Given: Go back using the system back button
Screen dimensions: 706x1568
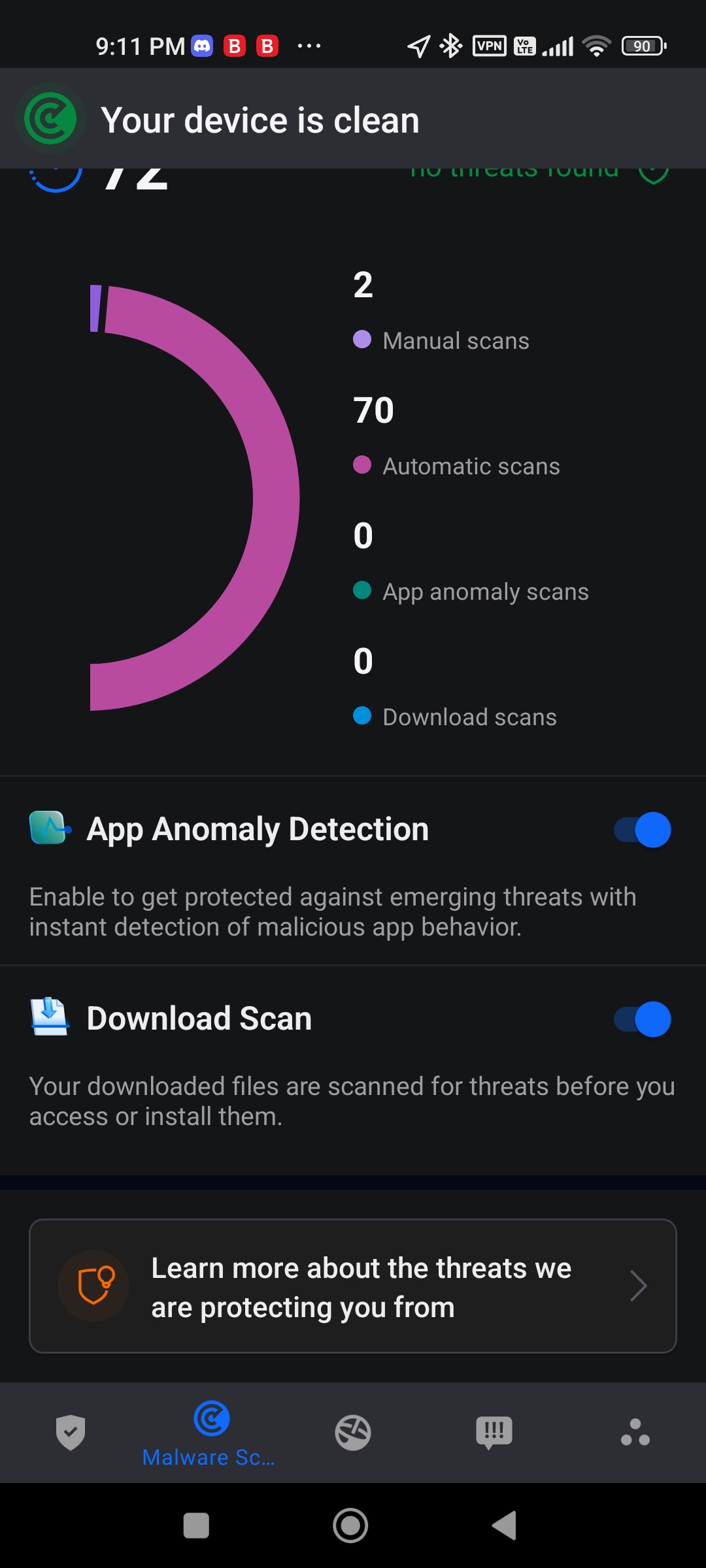Looking at the screenshot, I should 505,1526.
